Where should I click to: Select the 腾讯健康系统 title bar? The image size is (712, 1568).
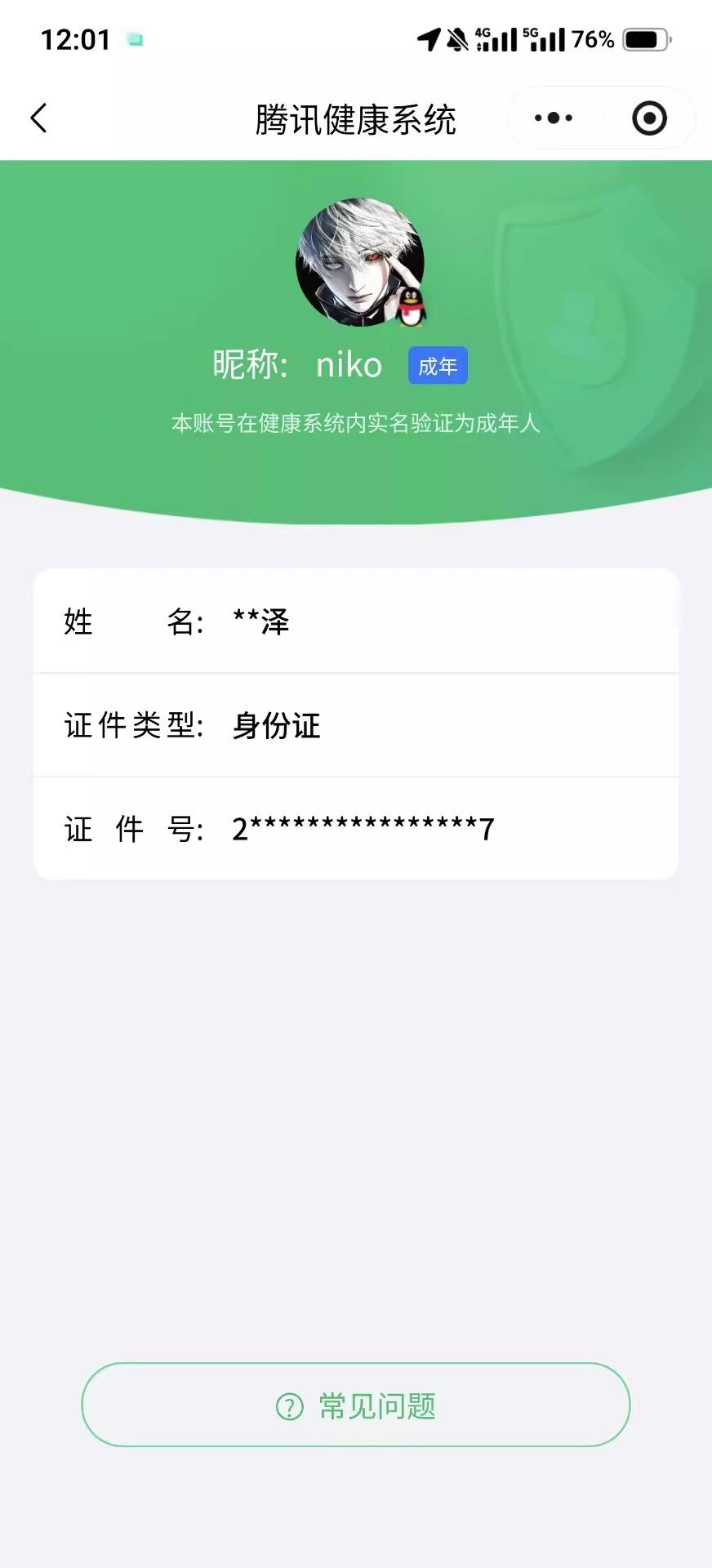coord(356,118)
